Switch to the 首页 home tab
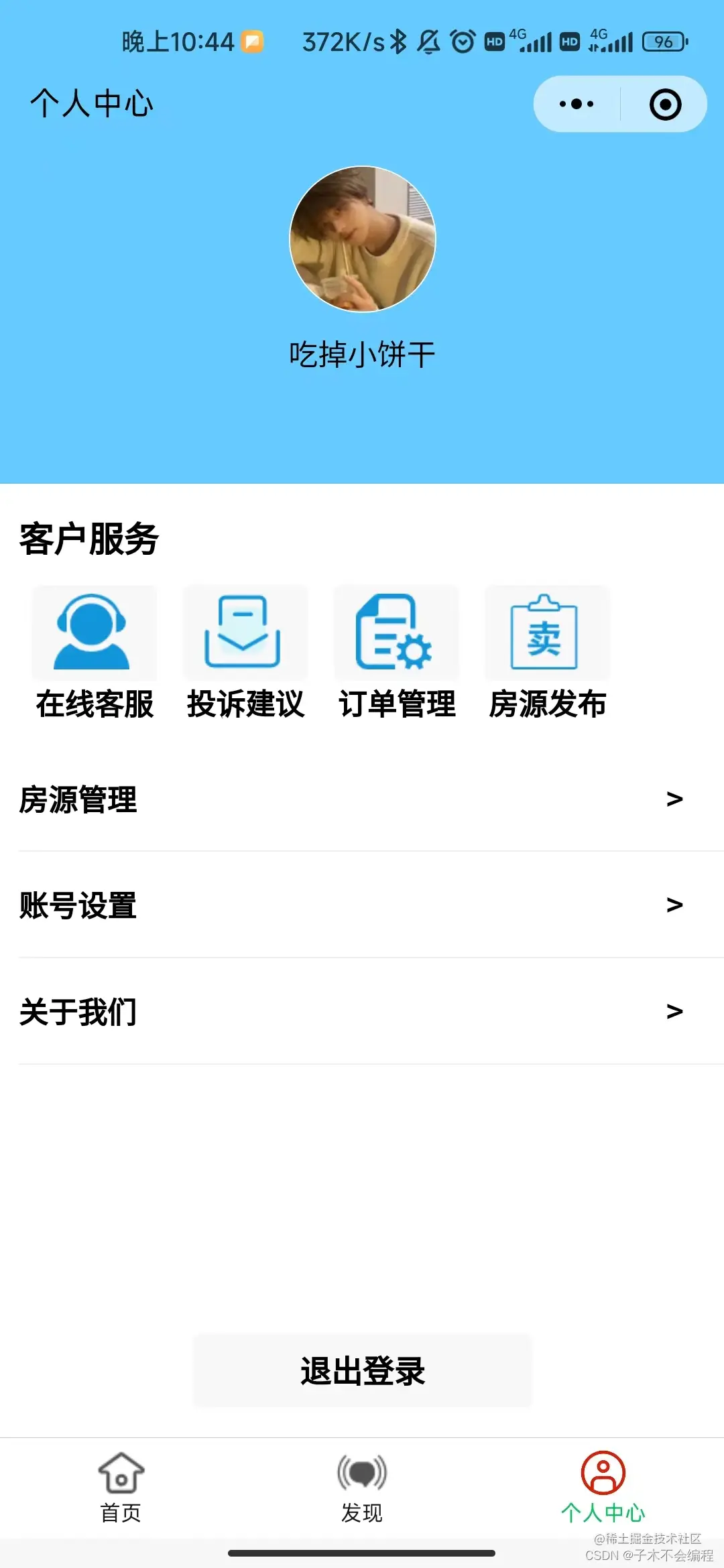 121,1488
